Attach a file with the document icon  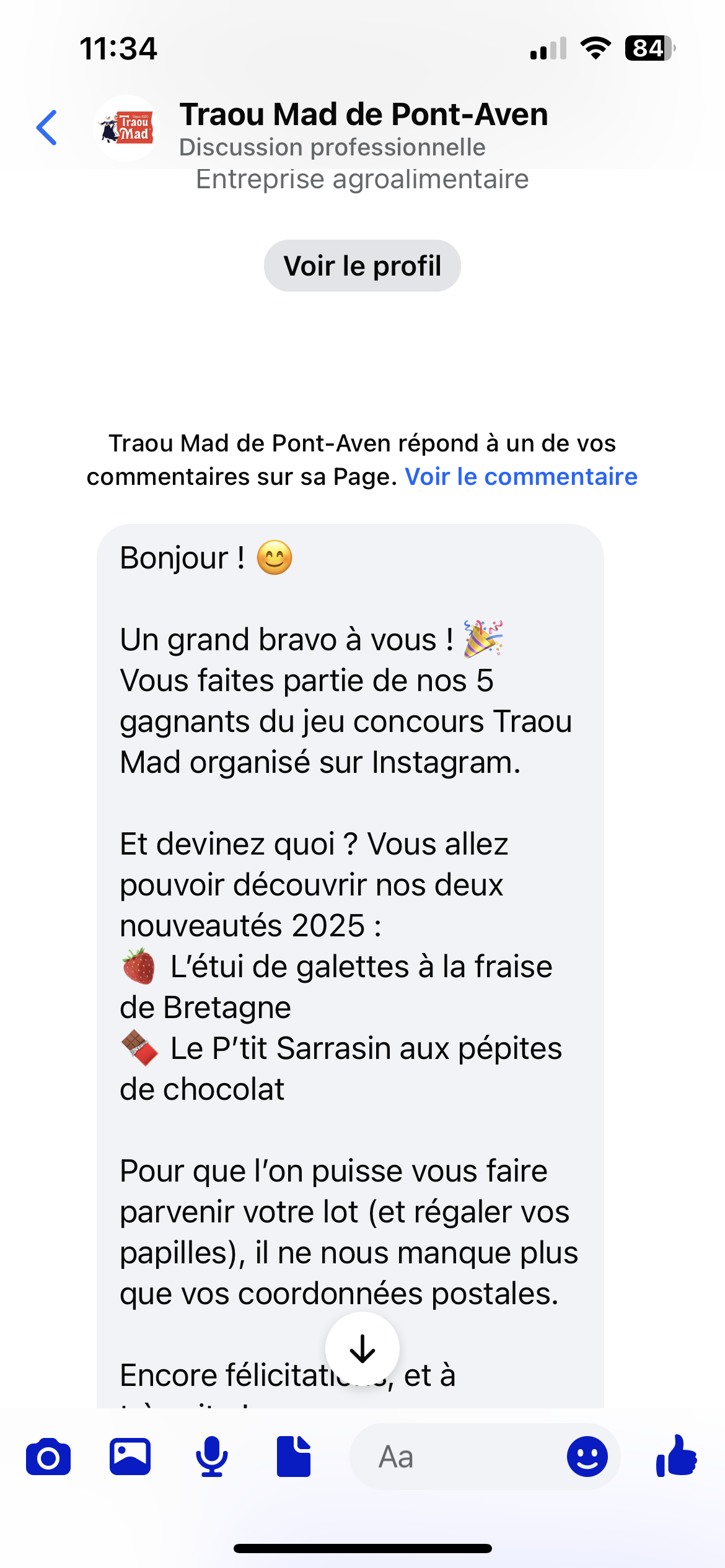(x=294, y=1457)
